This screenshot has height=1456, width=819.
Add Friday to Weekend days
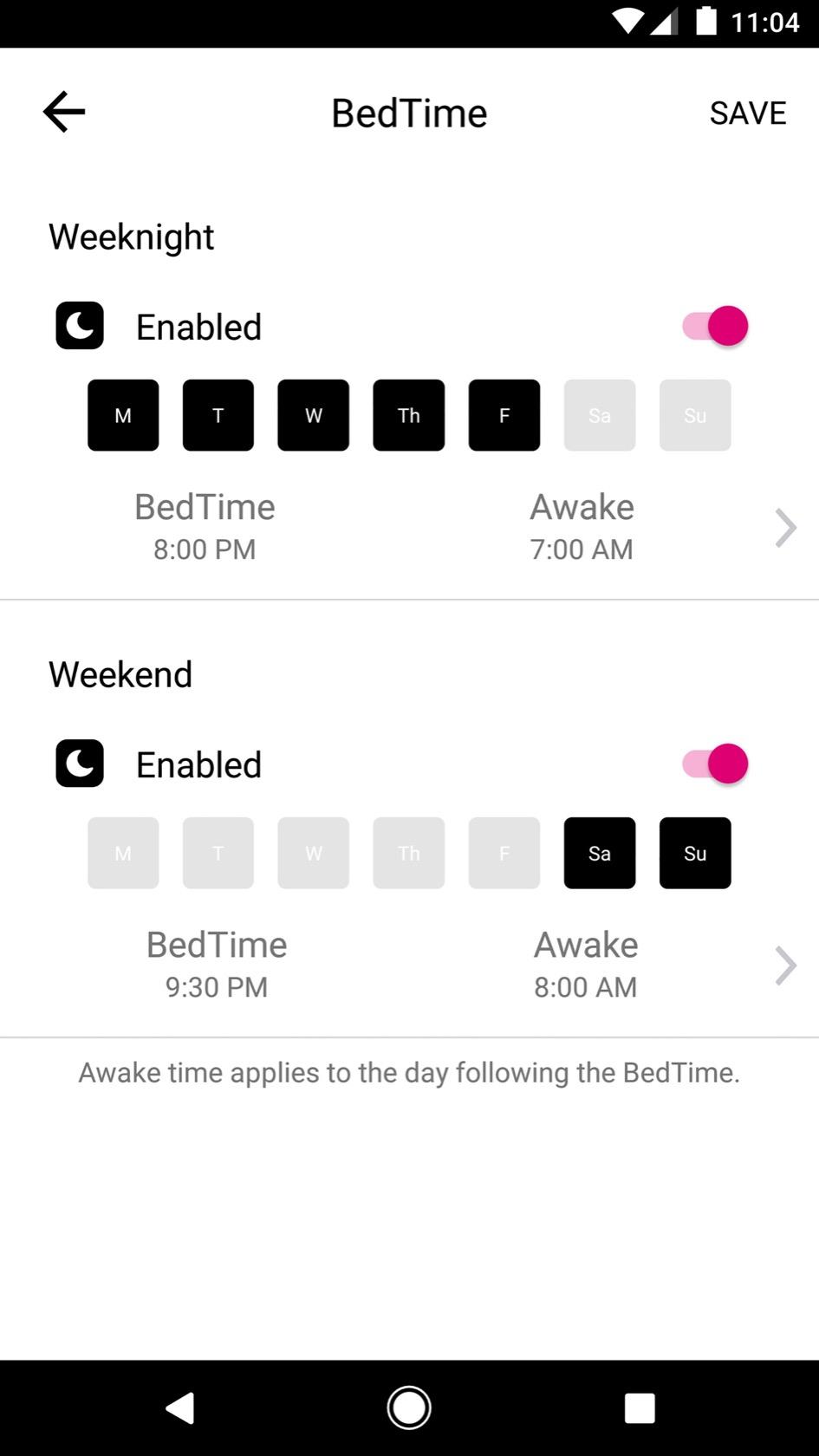[x=504, y=853]
